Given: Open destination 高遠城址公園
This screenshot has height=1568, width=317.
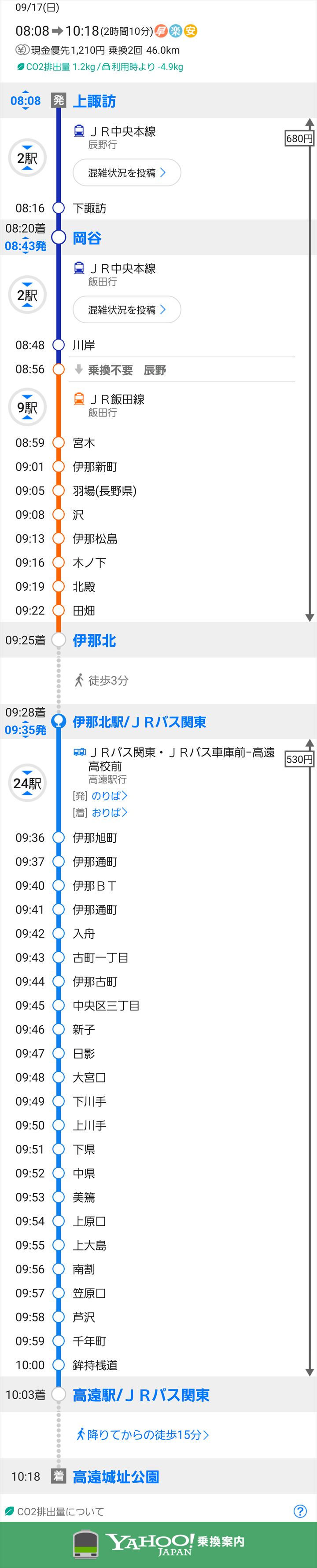Looking at the screenshot, I should pos(116,1477).
